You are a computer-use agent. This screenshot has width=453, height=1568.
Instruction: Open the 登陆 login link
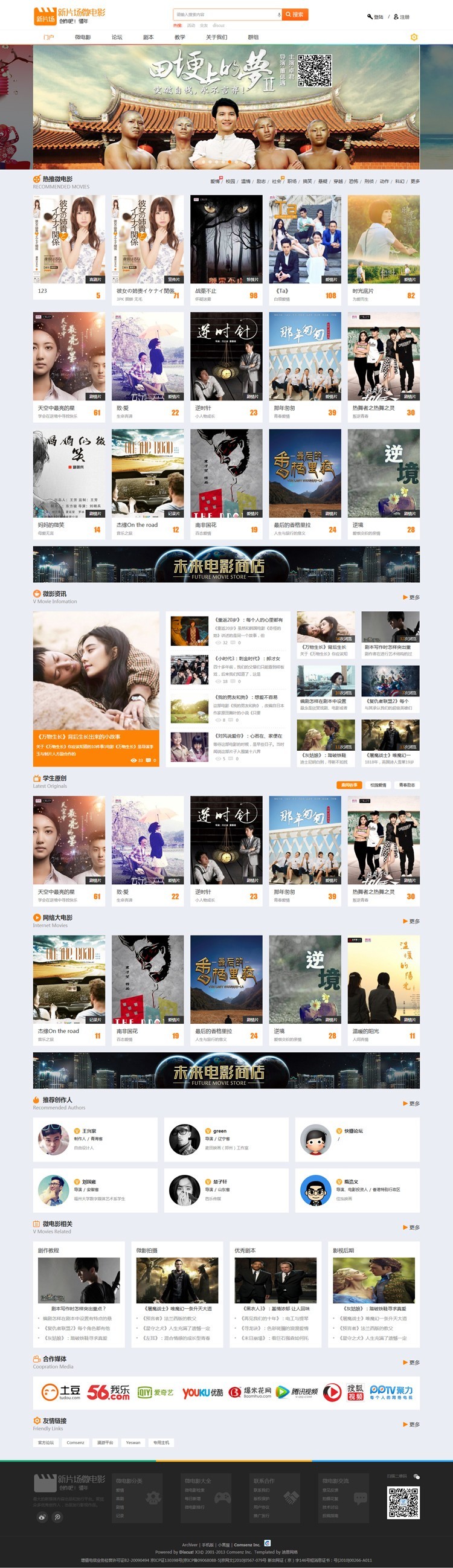click(375, 17)
